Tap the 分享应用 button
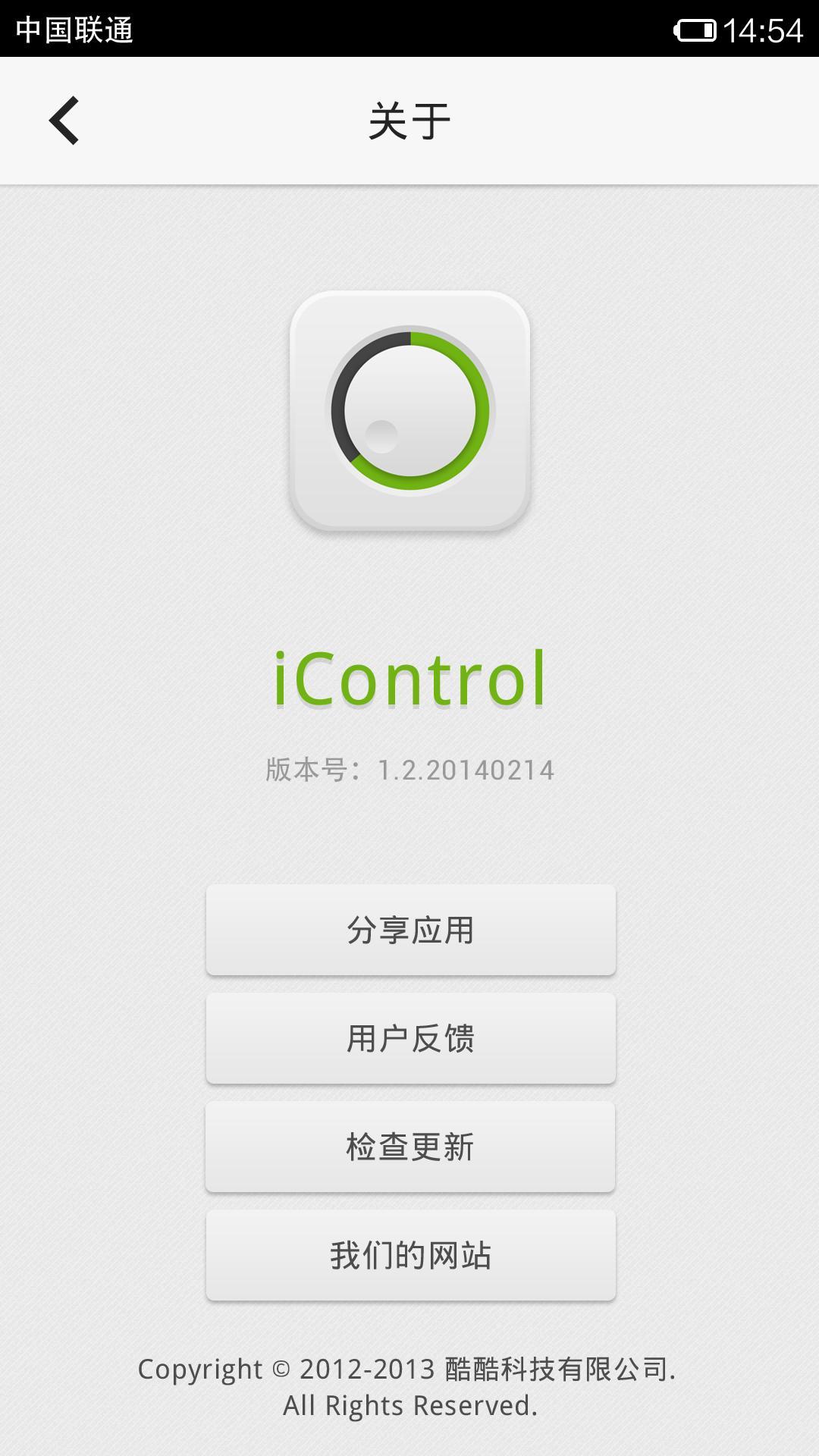 click(x=410, y=930)
